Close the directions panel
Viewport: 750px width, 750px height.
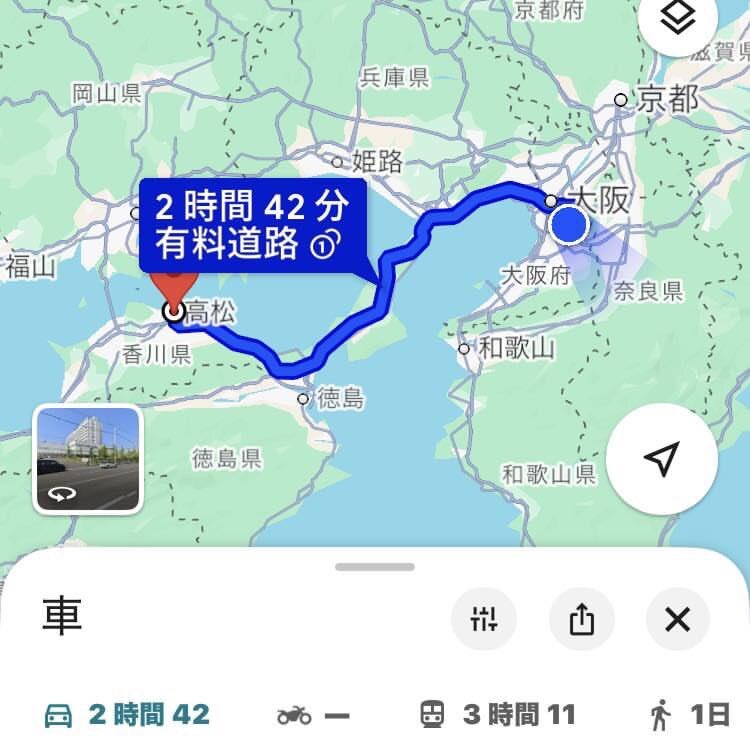(x=677, y=620)
